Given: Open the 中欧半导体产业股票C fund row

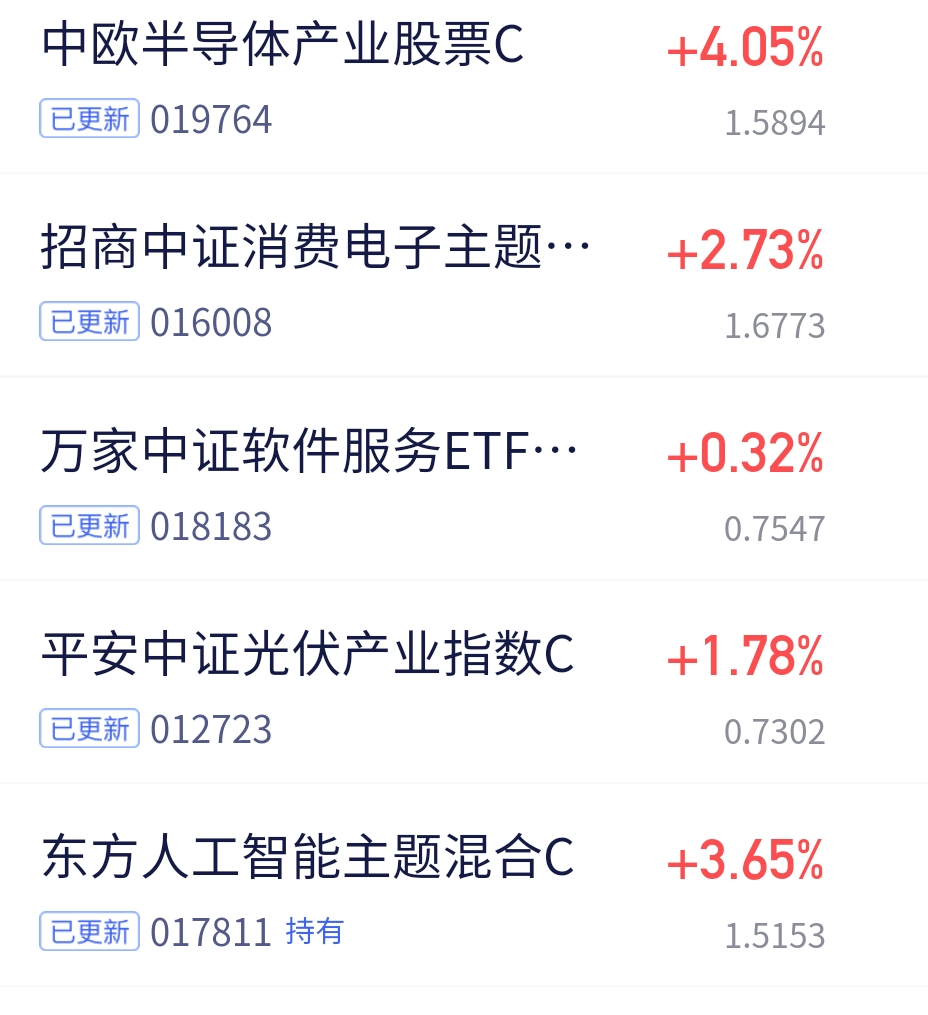Looking at the screenshot, I should [x=283, y=46].
